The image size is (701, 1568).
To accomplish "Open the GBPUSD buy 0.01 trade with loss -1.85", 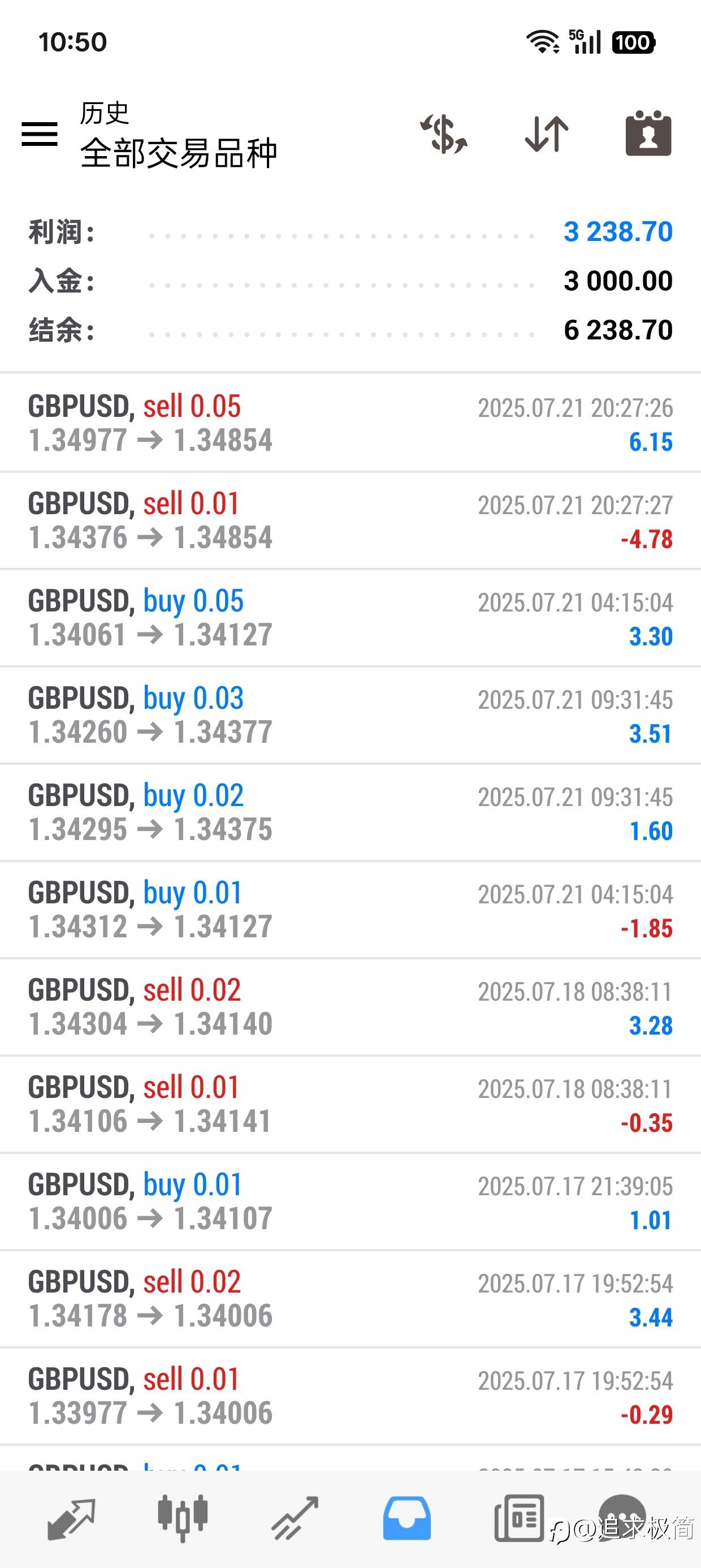I will pos(350,910).
